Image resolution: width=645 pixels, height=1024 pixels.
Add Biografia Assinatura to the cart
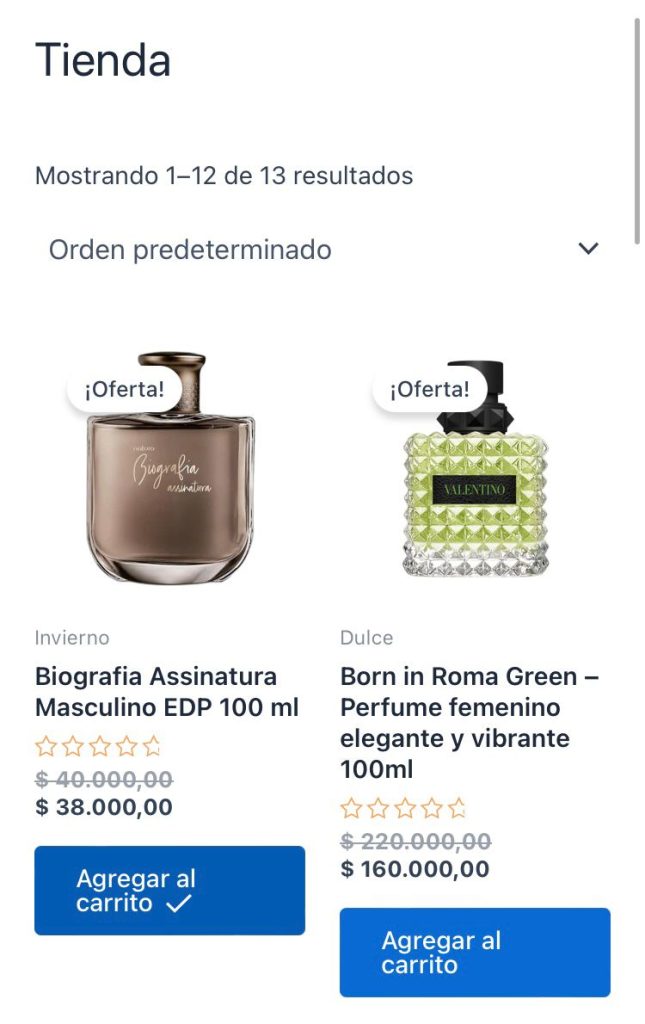click(169, 891)
